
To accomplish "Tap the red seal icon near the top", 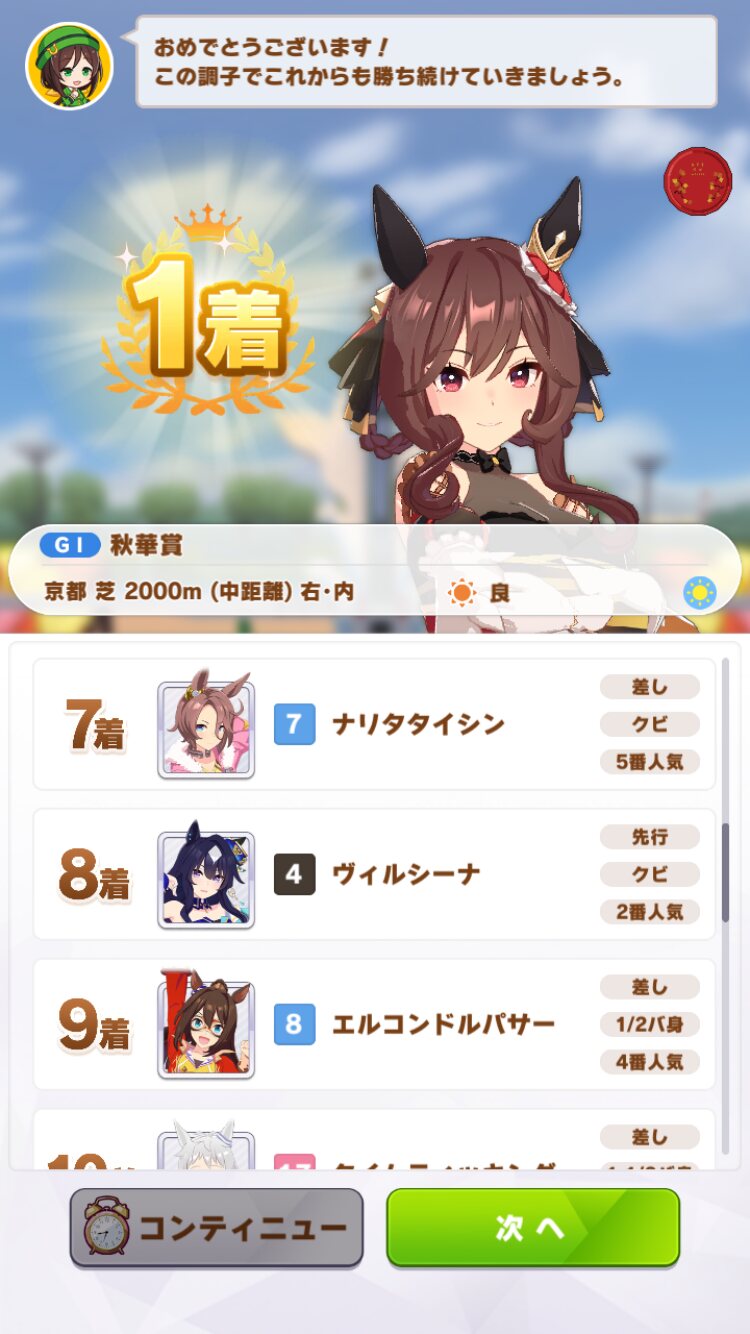I will pos(697,181).
